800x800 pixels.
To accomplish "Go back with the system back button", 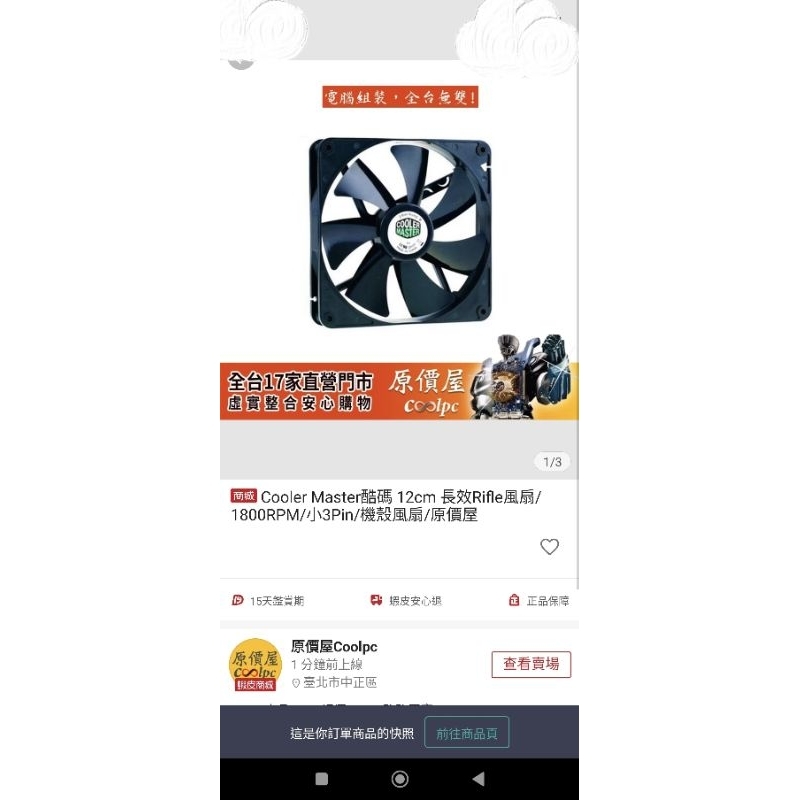I will coord(478,779).
